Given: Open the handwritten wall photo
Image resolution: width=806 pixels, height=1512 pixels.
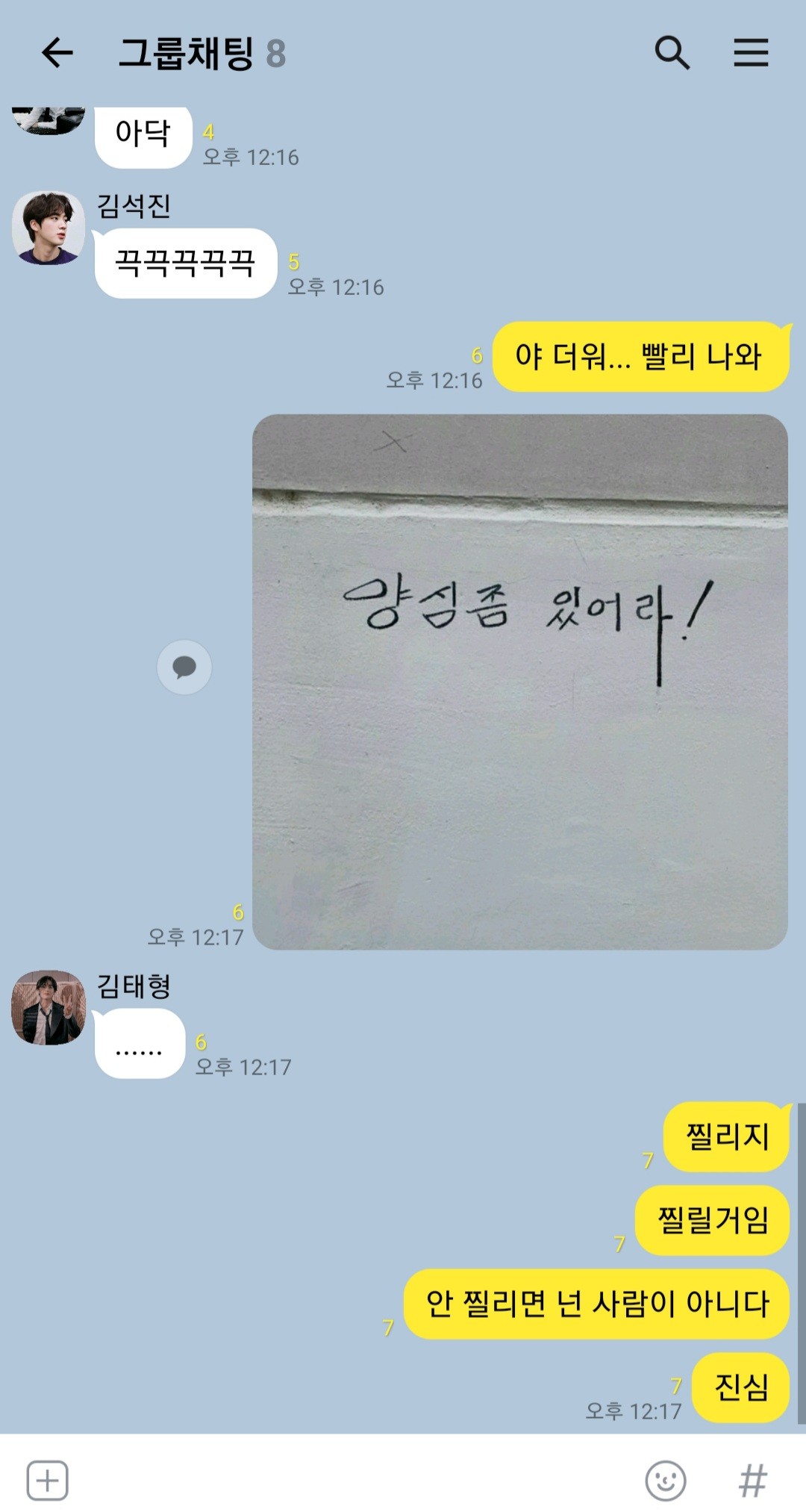Looking at the screenshot, I should (520, 682).
